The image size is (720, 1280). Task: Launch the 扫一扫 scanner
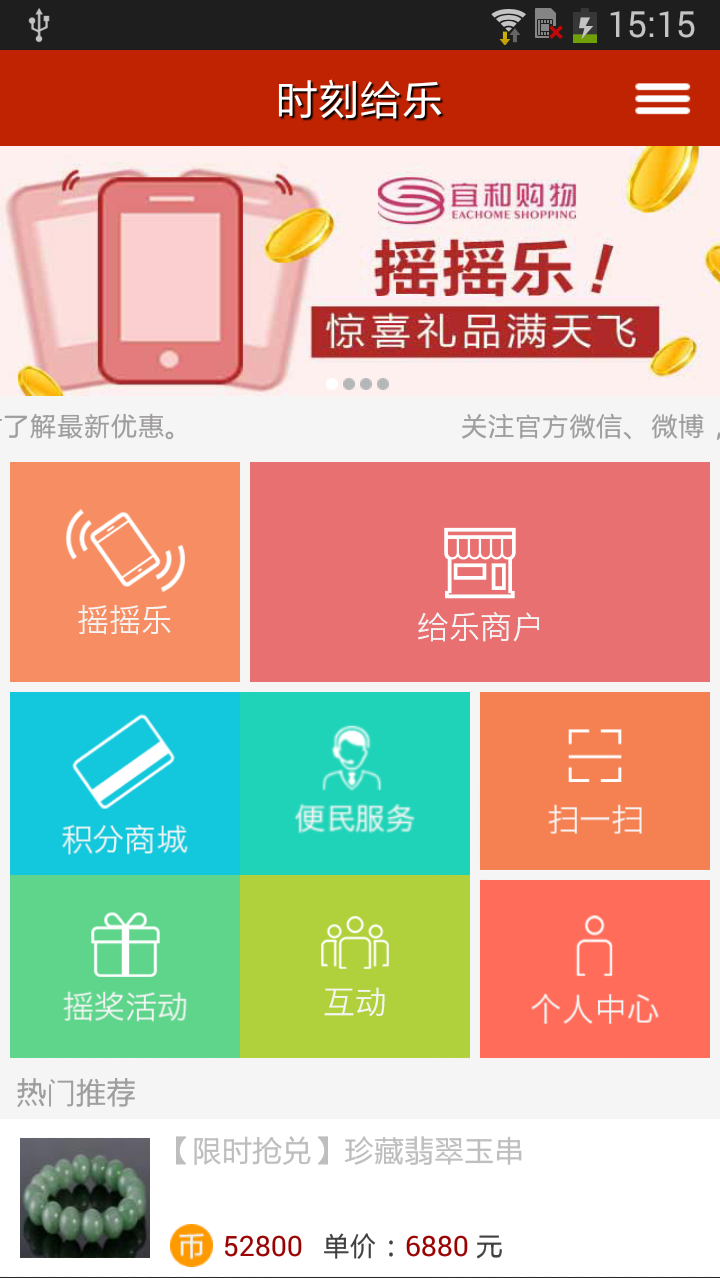[595, 782]
